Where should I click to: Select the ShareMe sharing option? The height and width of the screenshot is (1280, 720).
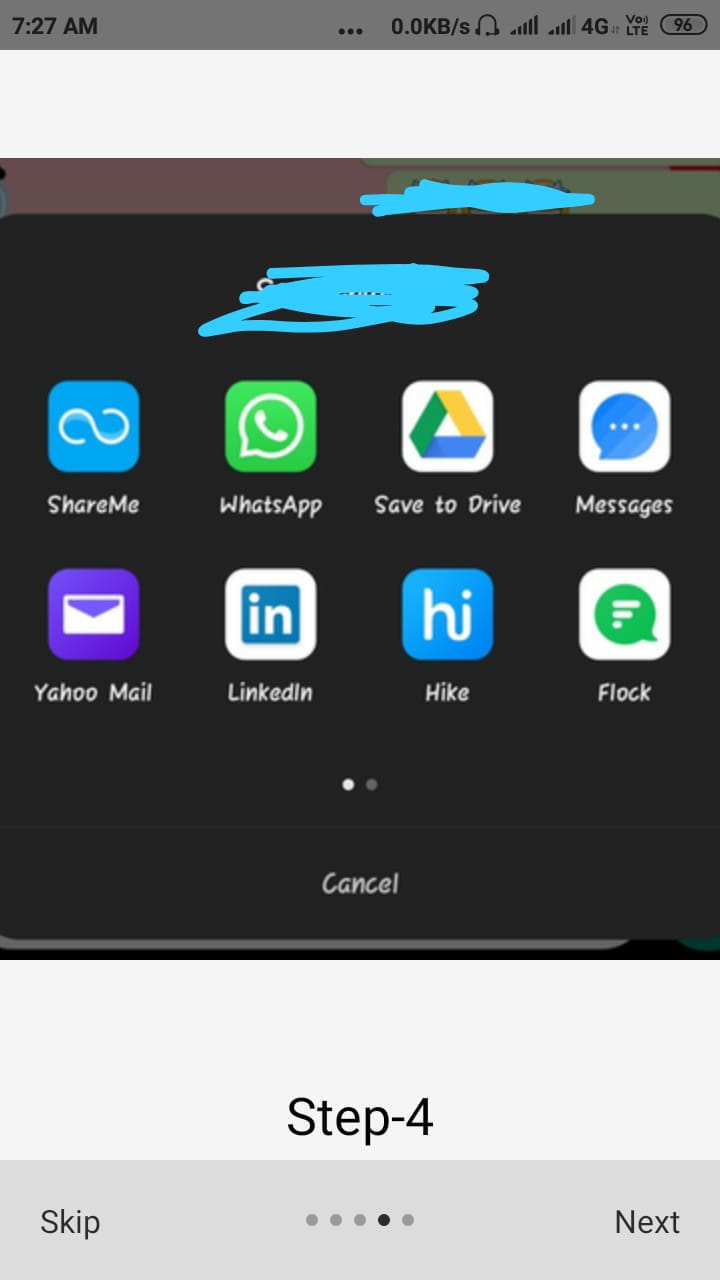(x=93, y=425)
